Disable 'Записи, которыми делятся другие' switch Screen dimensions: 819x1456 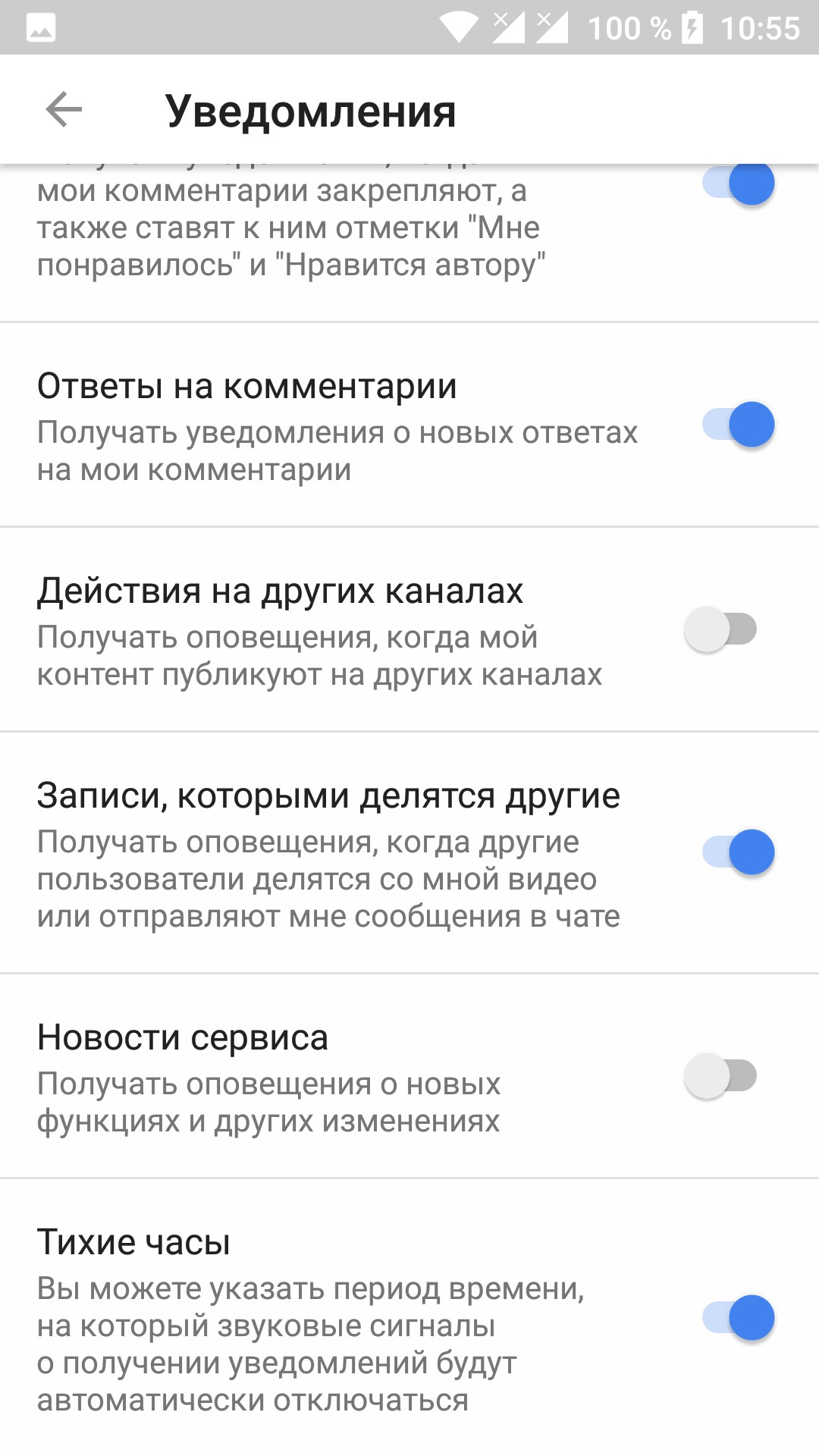(x=738, y=852)
